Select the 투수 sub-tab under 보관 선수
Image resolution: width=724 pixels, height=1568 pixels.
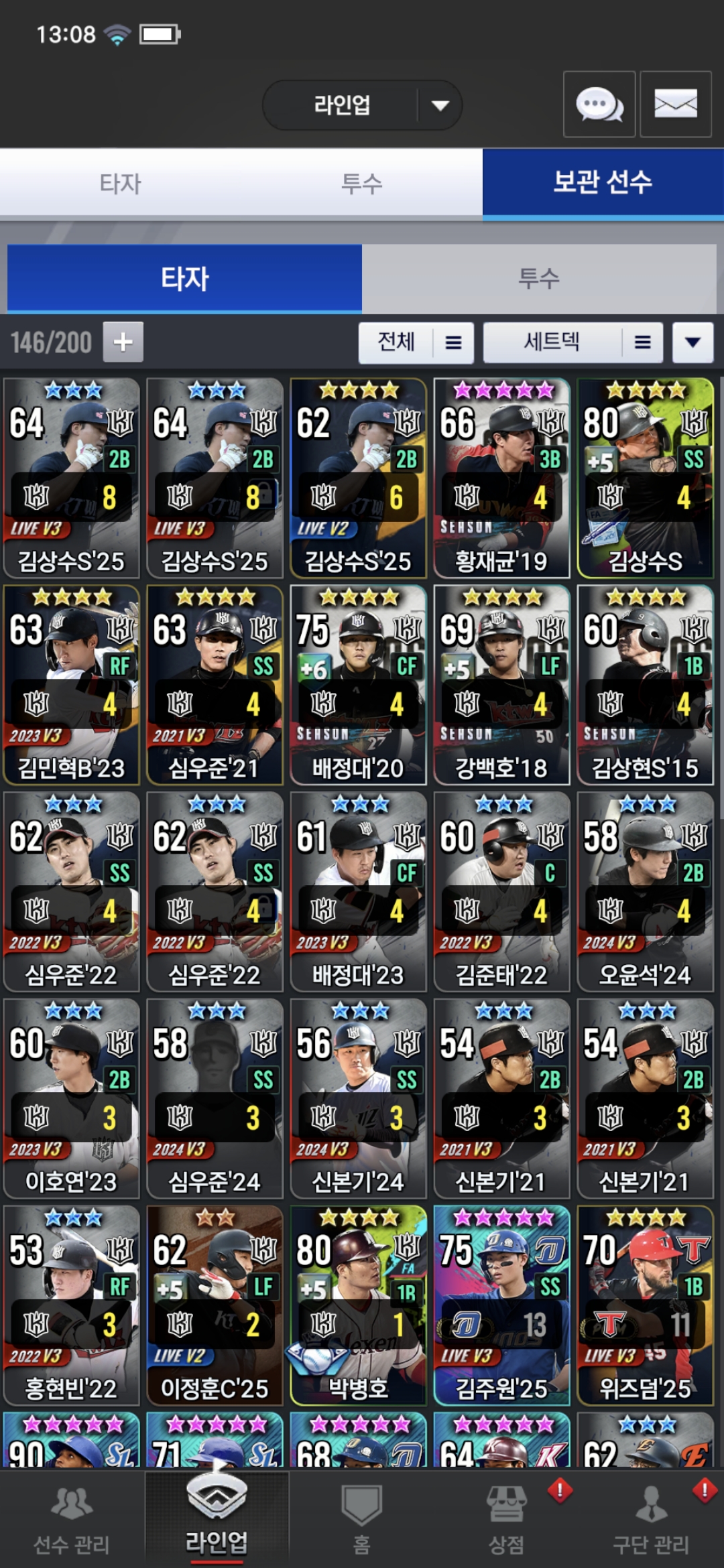[x=539, y=278]
